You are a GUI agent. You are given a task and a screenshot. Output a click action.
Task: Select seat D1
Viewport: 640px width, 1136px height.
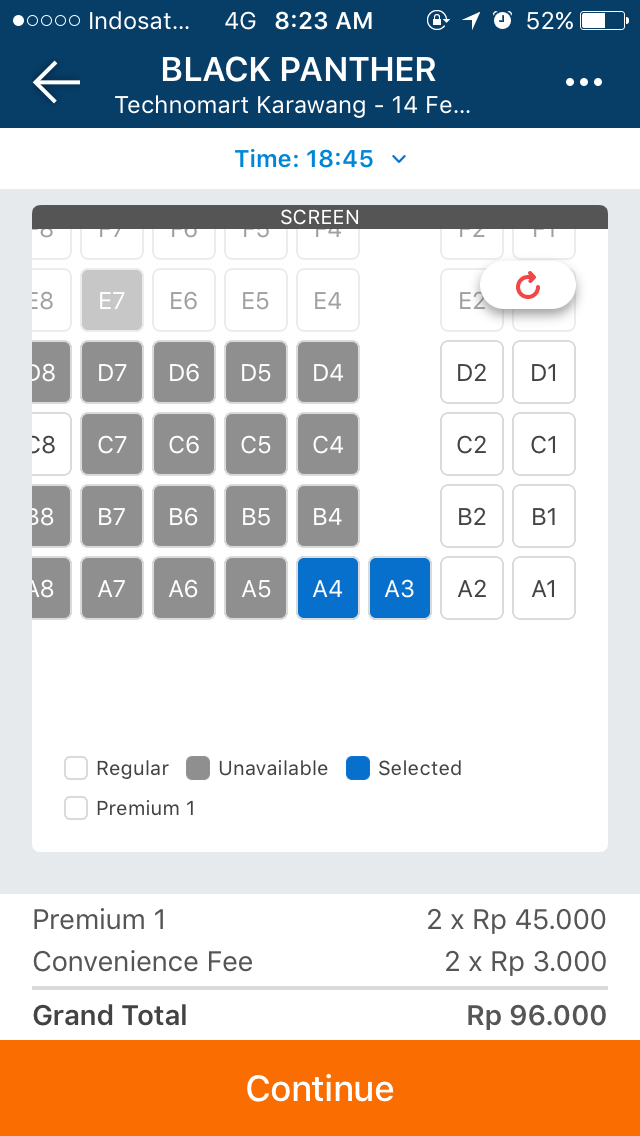[544, 372]
